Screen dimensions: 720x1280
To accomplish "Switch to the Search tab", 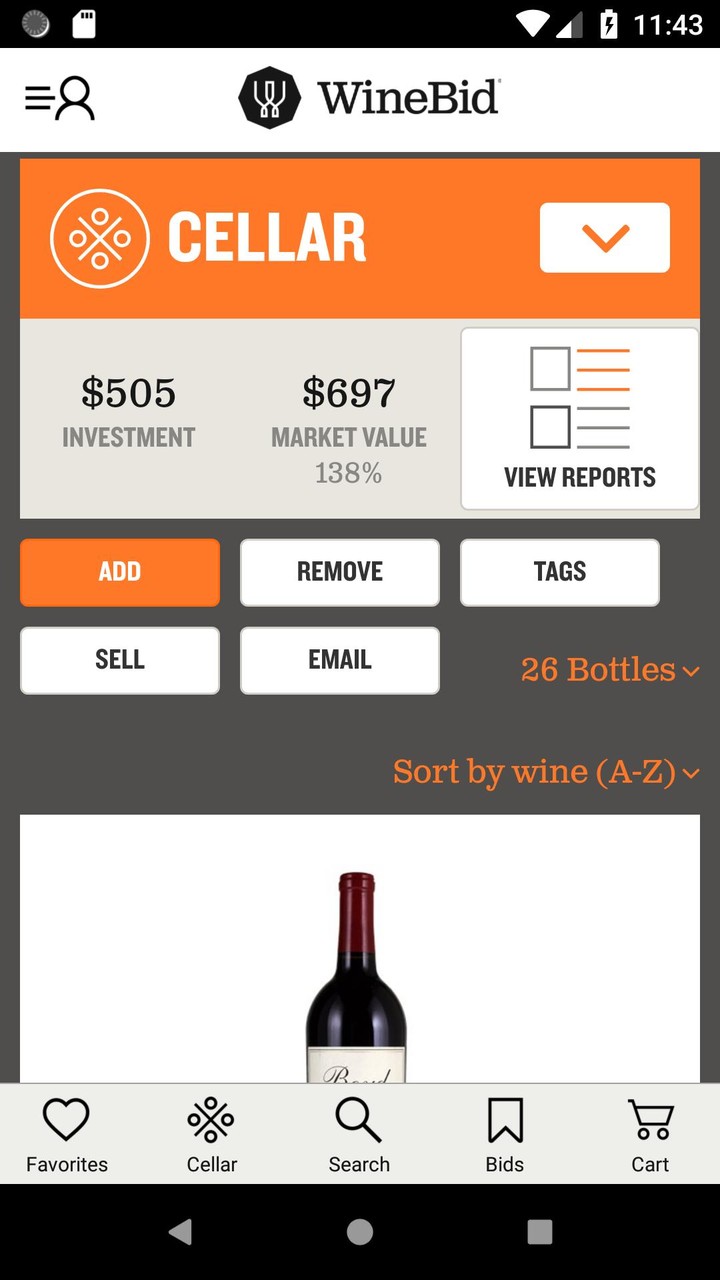I will point(359,1135).
